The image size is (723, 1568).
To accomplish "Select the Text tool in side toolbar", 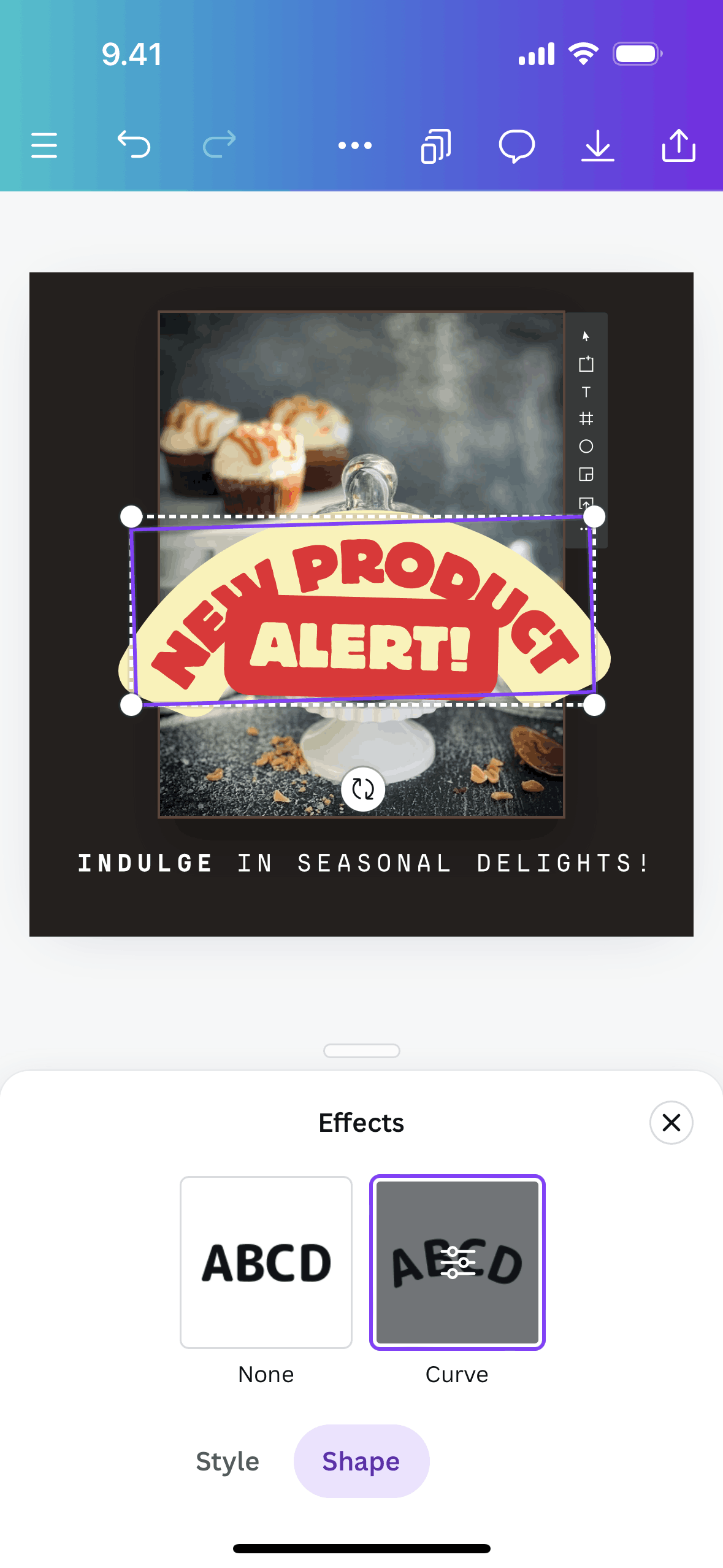I will point(586,391).
